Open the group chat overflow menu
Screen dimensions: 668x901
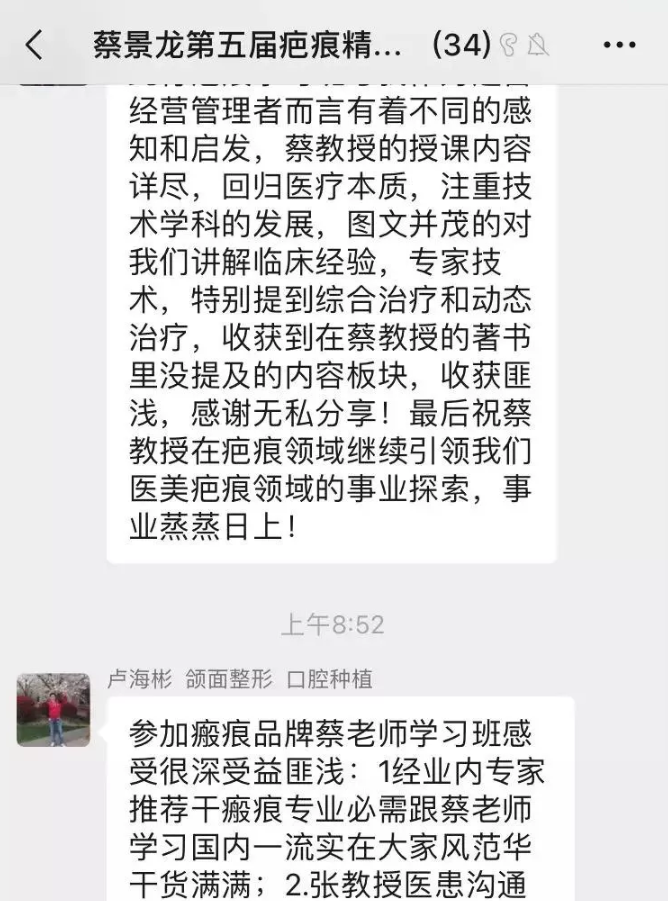(x=620, y=45)
